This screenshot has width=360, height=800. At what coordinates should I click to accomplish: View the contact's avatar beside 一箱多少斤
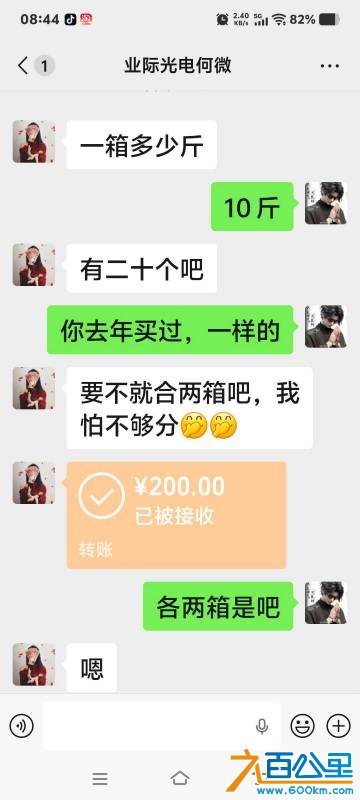click(x=34, y=141)
